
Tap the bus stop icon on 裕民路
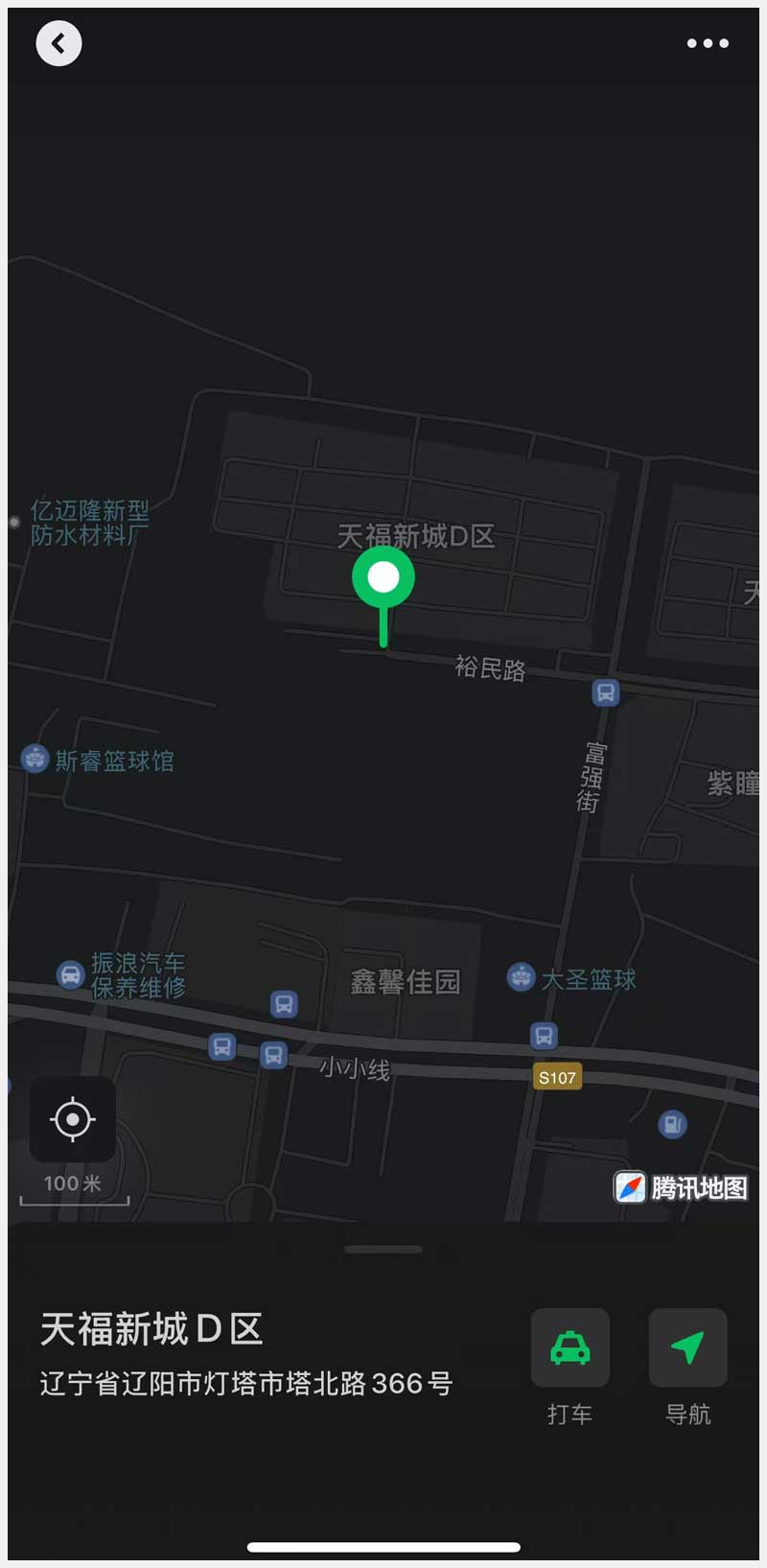click(605, 692)
